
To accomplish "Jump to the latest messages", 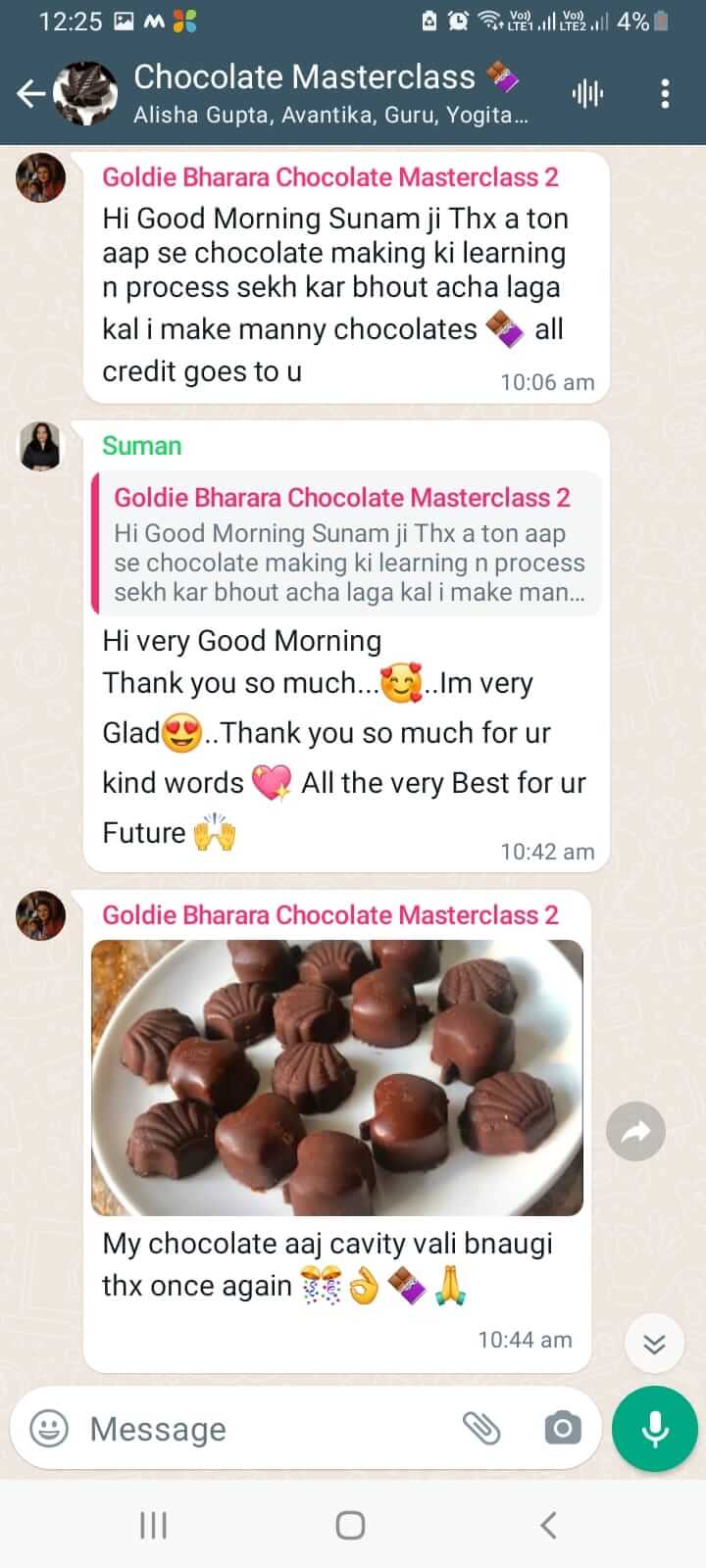I will (654, 1343).
